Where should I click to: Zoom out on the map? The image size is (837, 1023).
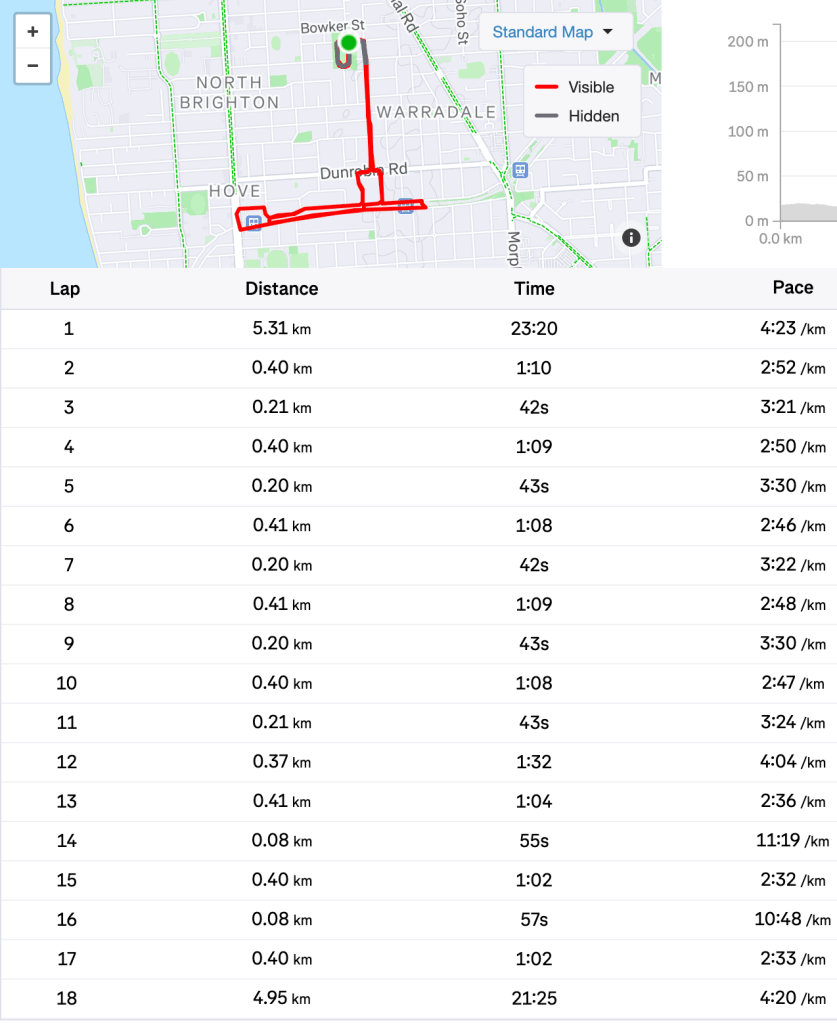[x=33, y=66]
